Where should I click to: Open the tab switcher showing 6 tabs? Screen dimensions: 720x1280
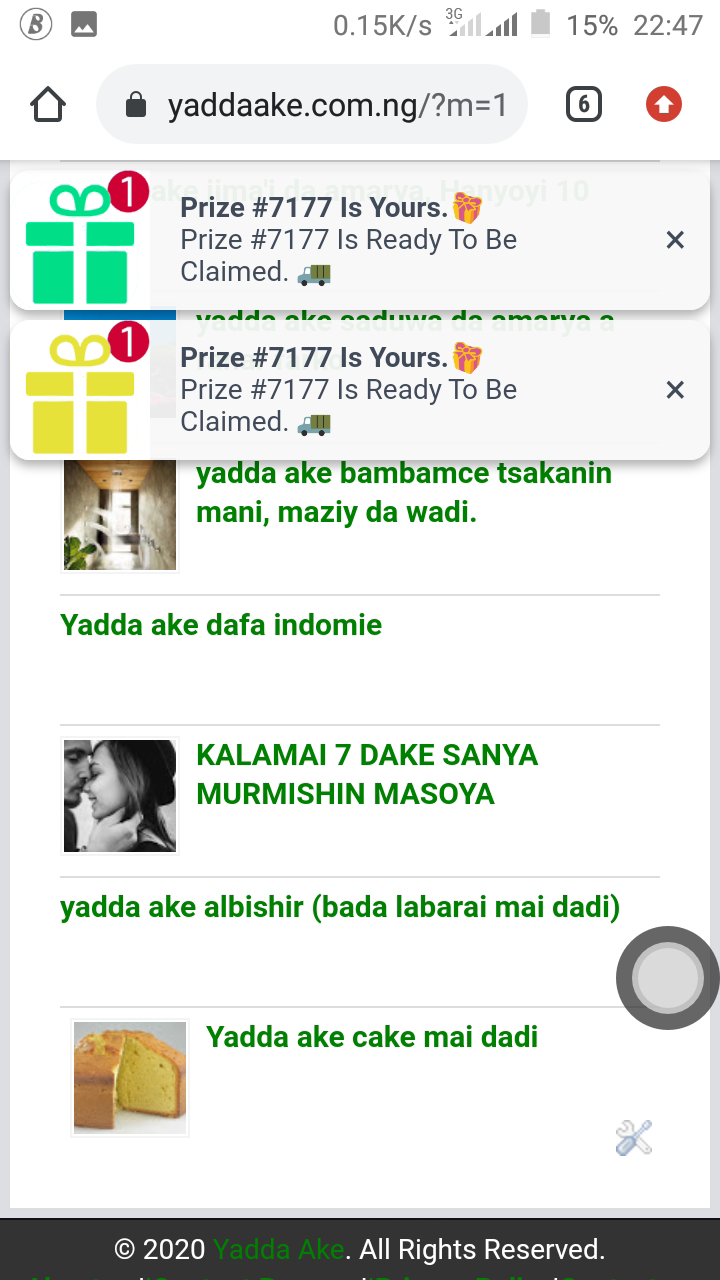point(584,105)
